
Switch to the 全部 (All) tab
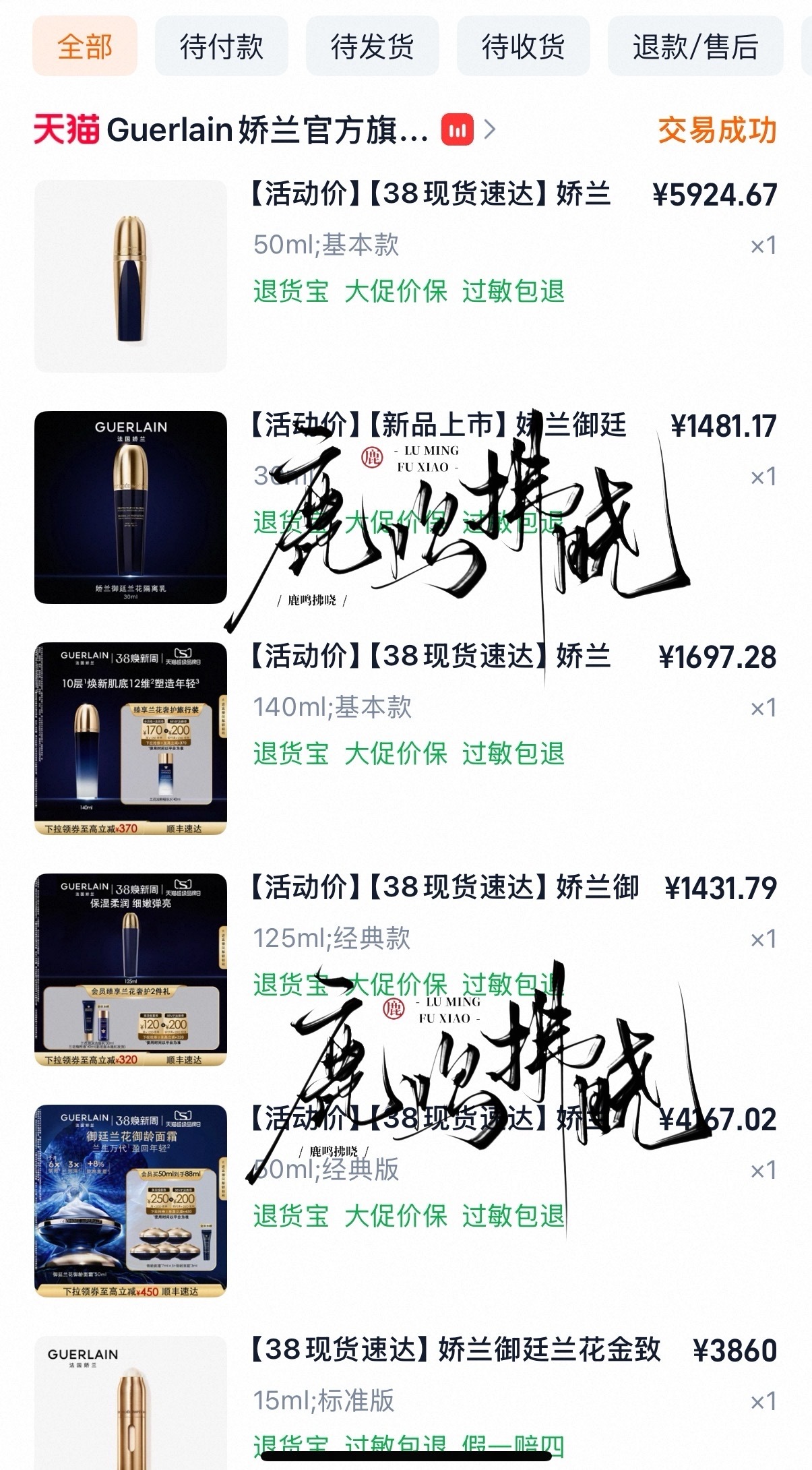[85, 47]
